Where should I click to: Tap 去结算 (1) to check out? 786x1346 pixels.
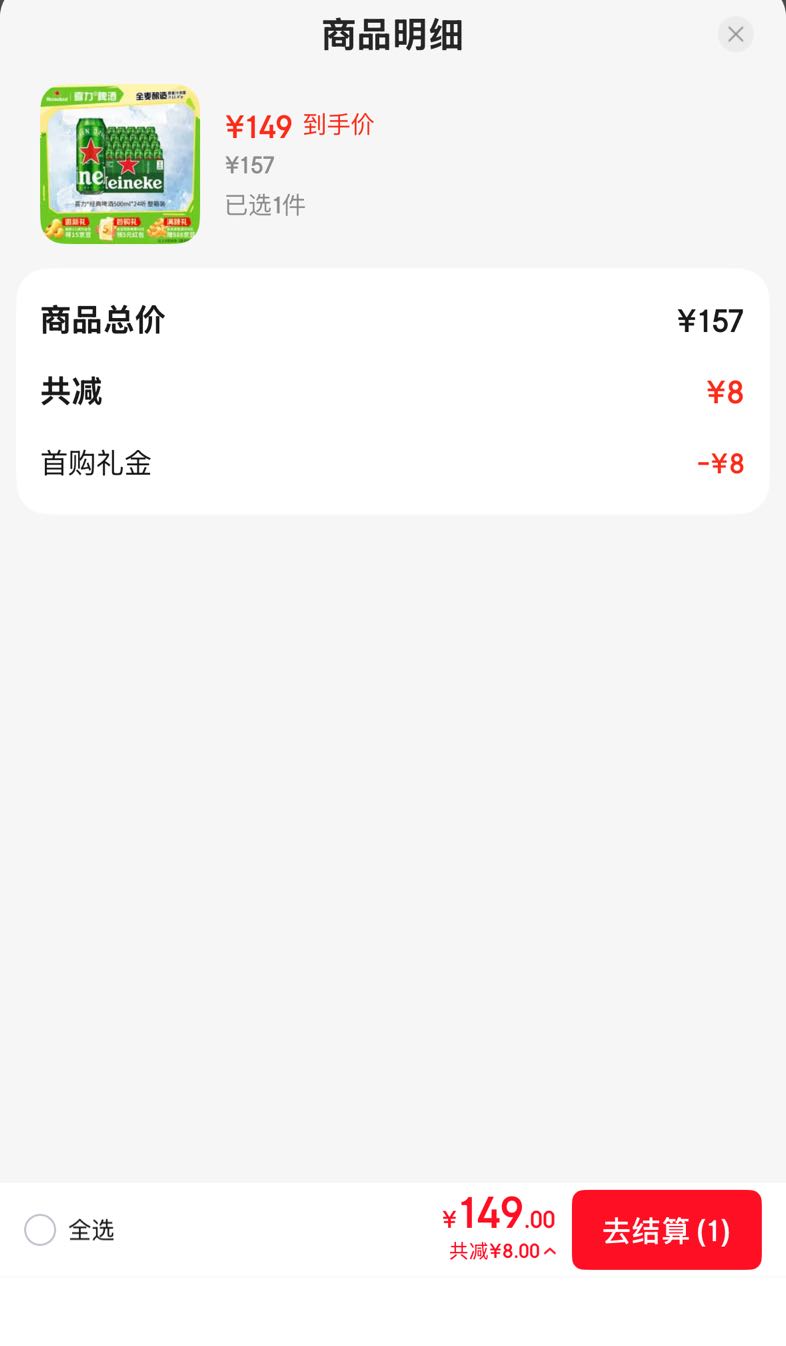[x=666, y=1230]
